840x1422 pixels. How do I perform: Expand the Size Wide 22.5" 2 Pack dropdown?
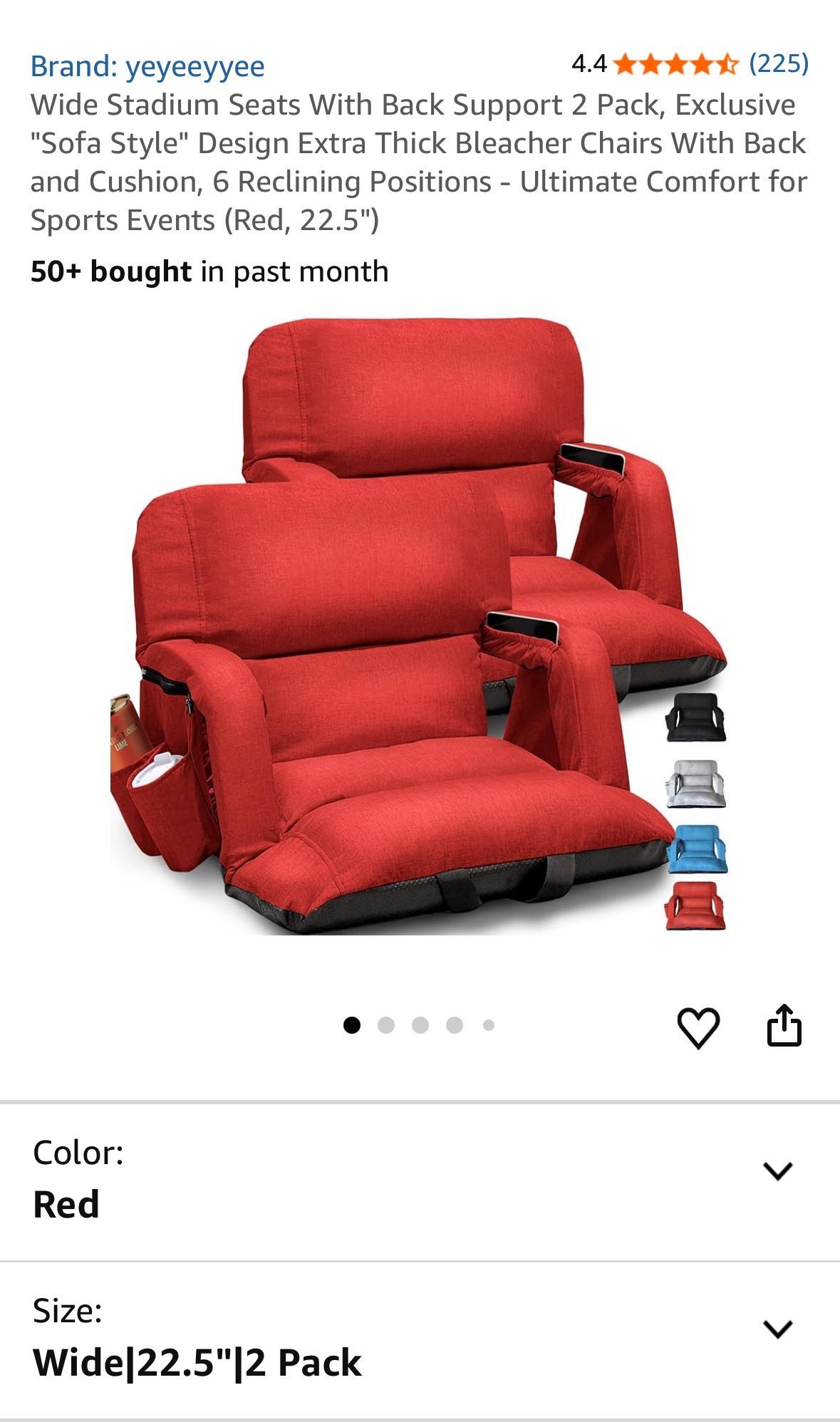777,1329
